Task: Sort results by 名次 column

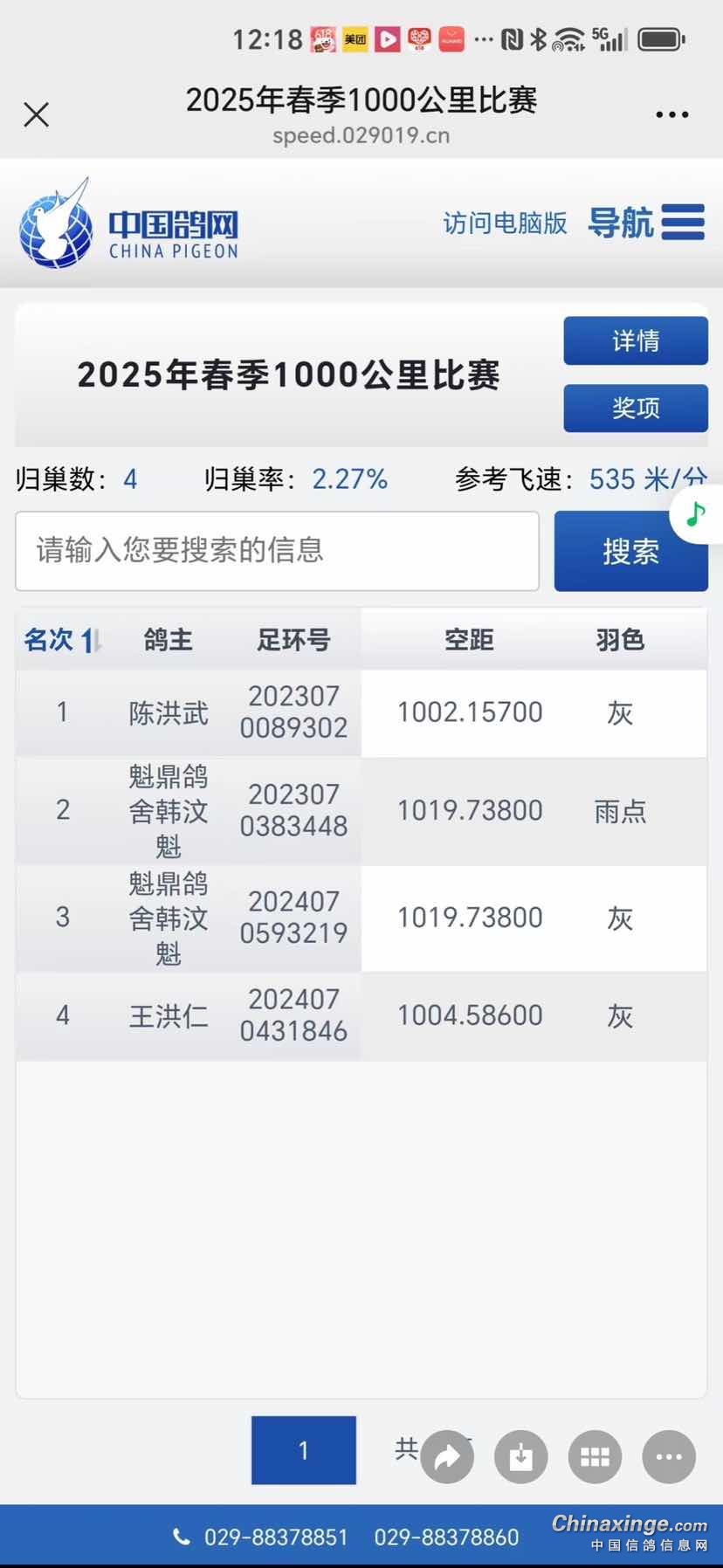Action: [62, 640]
